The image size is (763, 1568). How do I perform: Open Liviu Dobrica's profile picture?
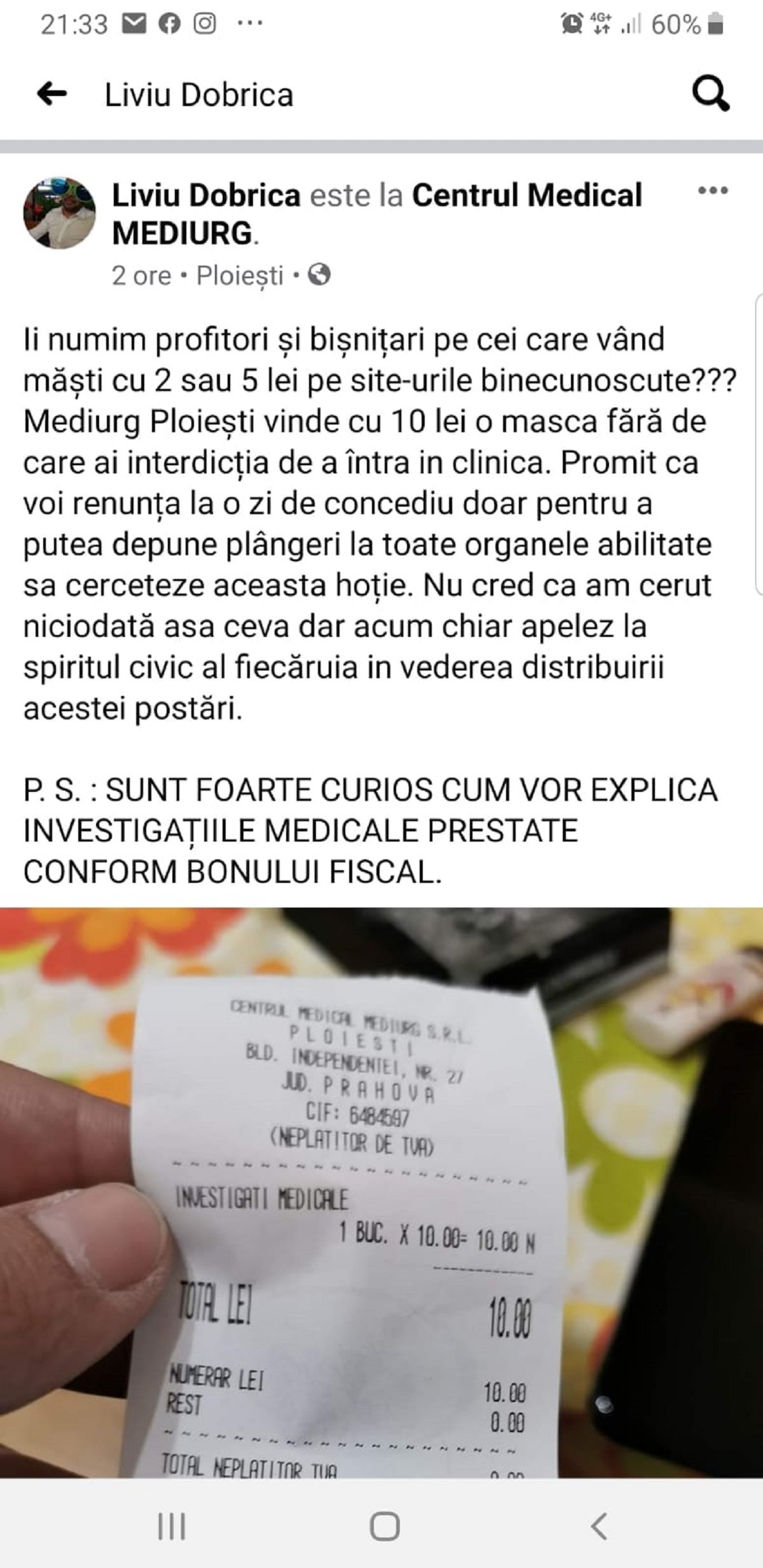click(x=60, y=213)
